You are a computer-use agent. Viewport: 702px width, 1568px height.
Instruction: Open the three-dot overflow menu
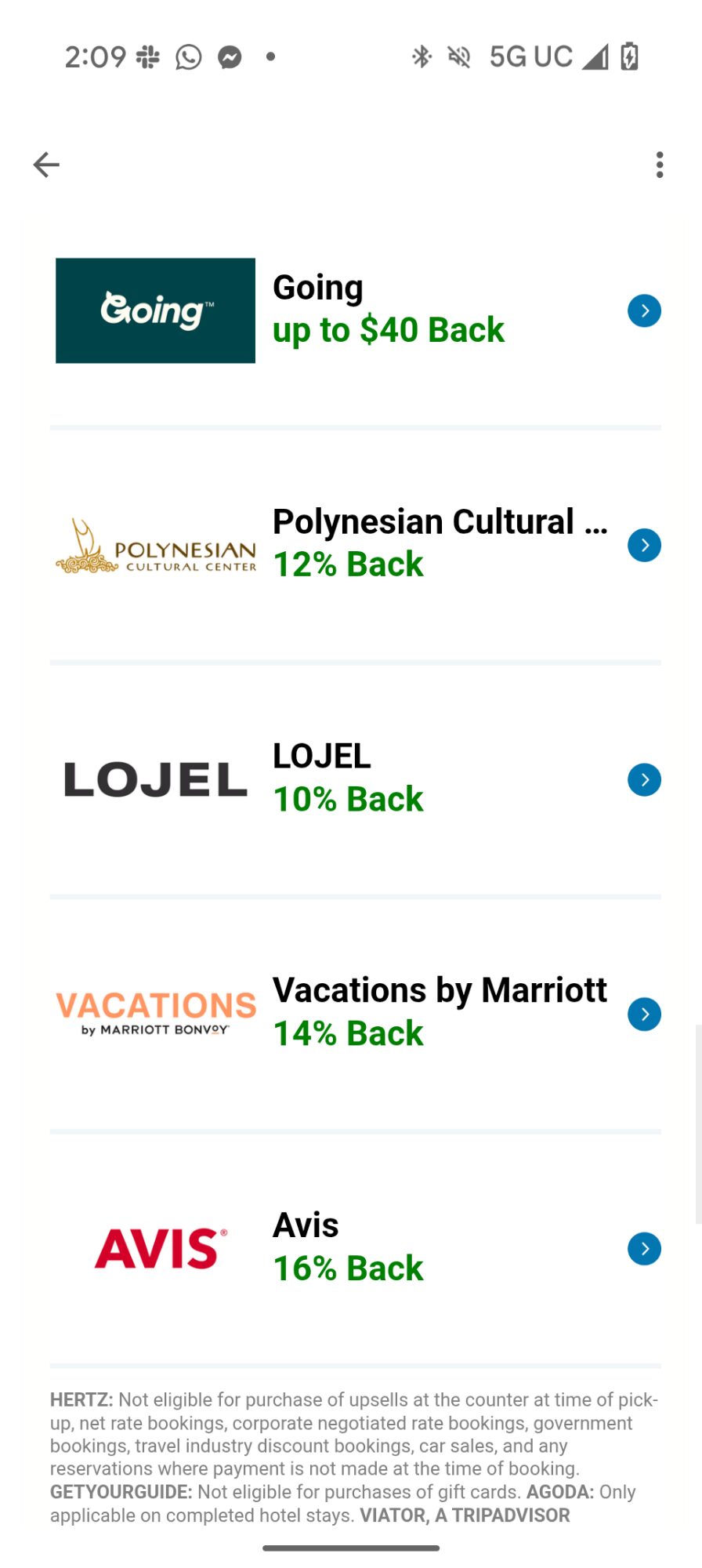point(660,165)
